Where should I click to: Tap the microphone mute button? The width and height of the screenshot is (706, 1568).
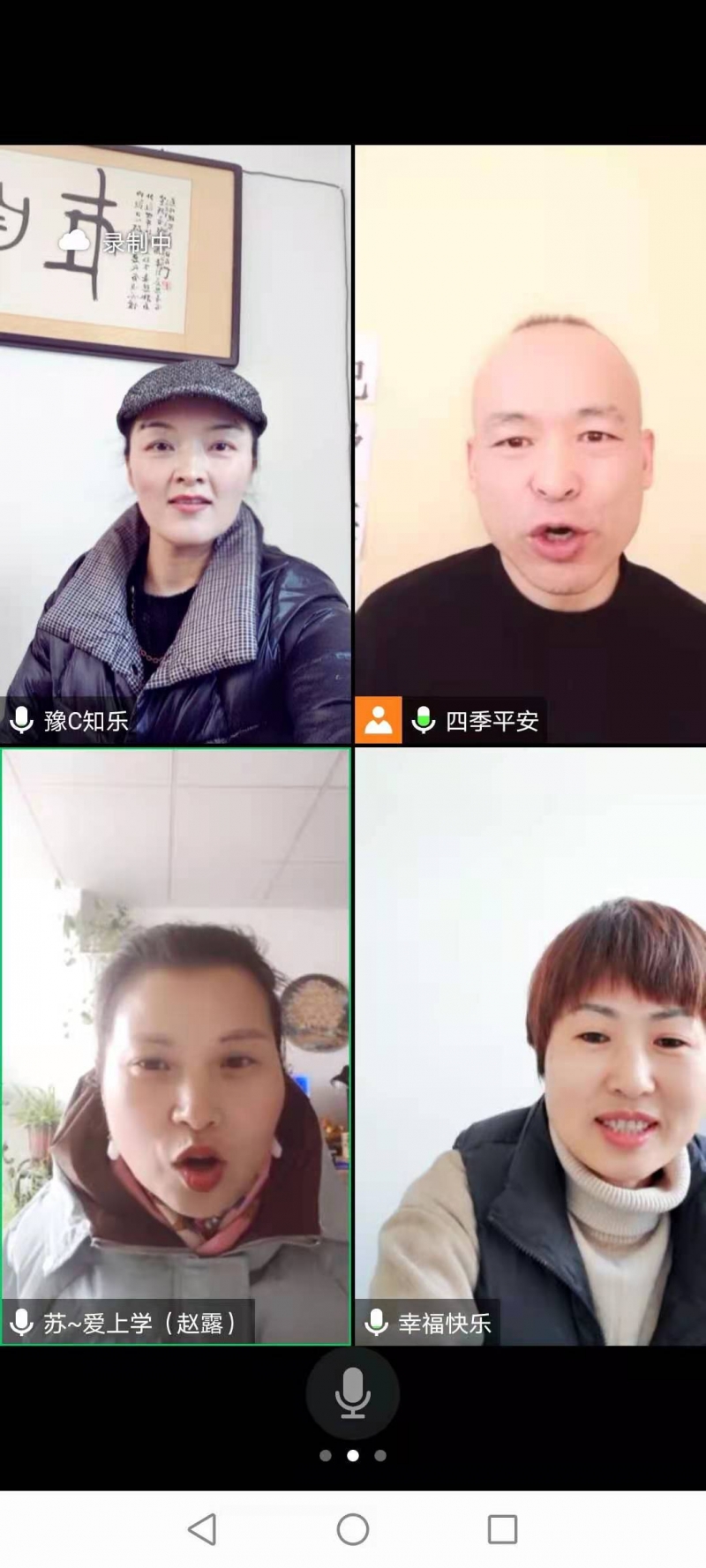click(352, 1393)
